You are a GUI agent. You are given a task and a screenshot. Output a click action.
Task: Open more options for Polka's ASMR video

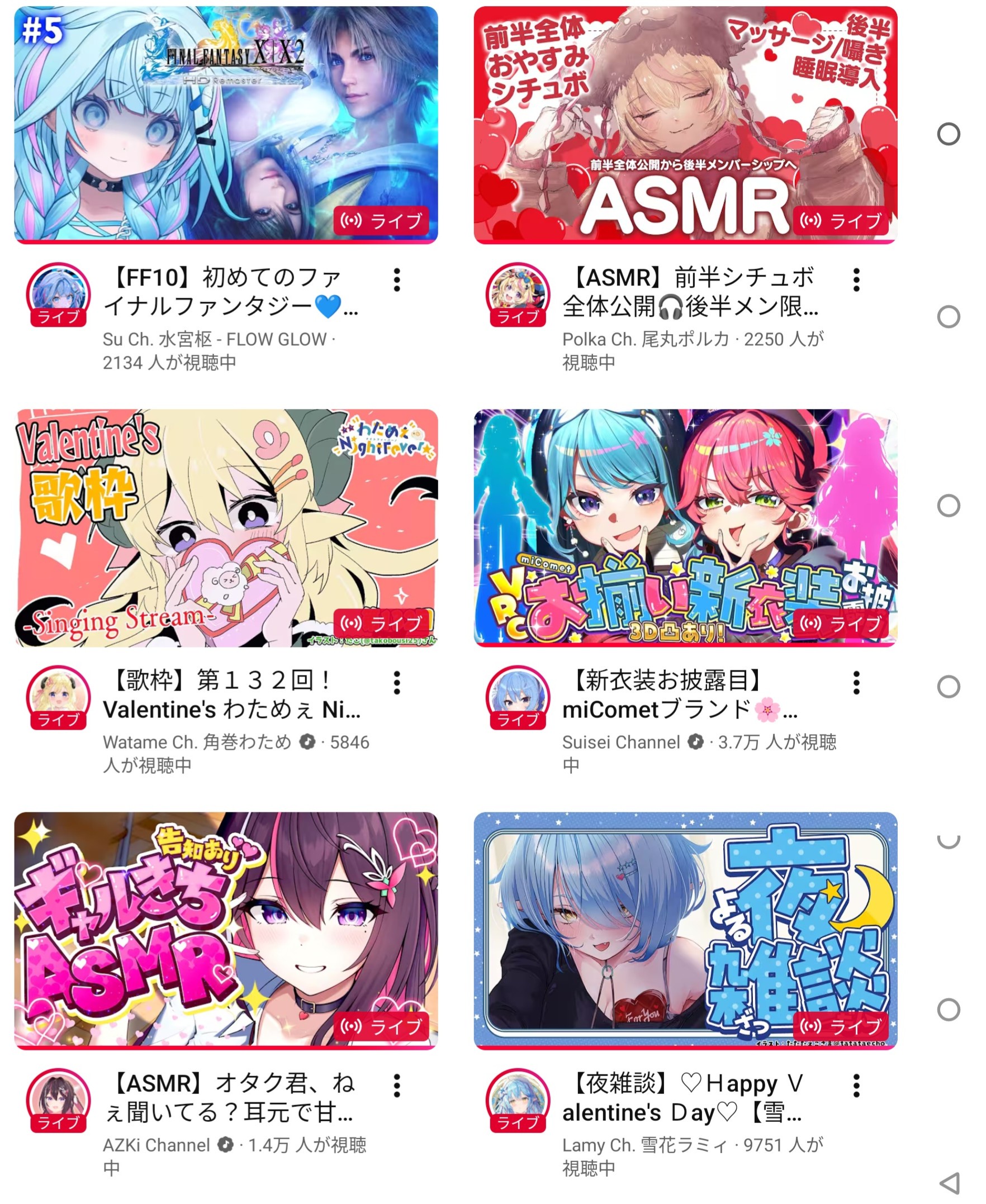tap(856, 280)
